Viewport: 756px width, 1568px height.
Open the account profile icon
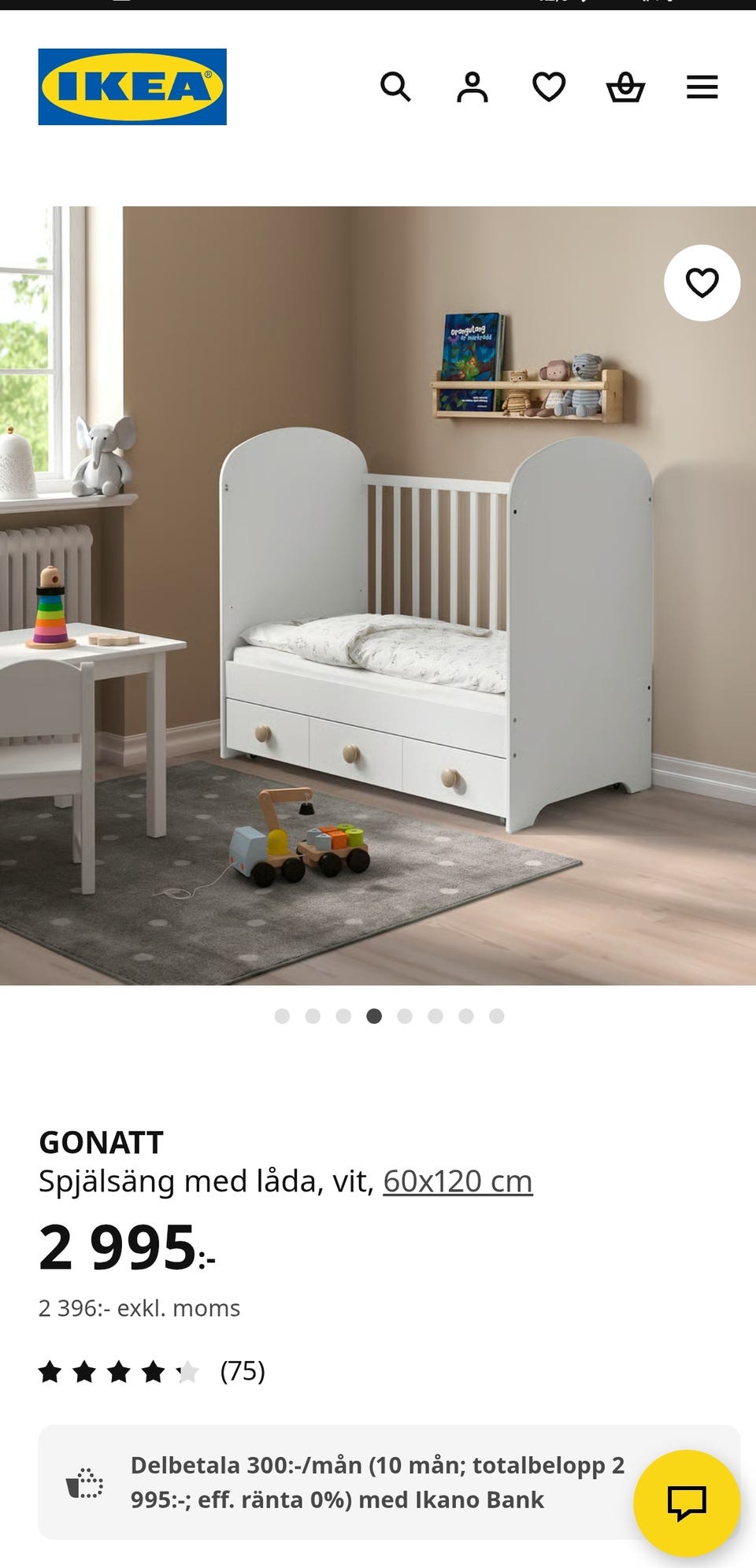[472, 87]
